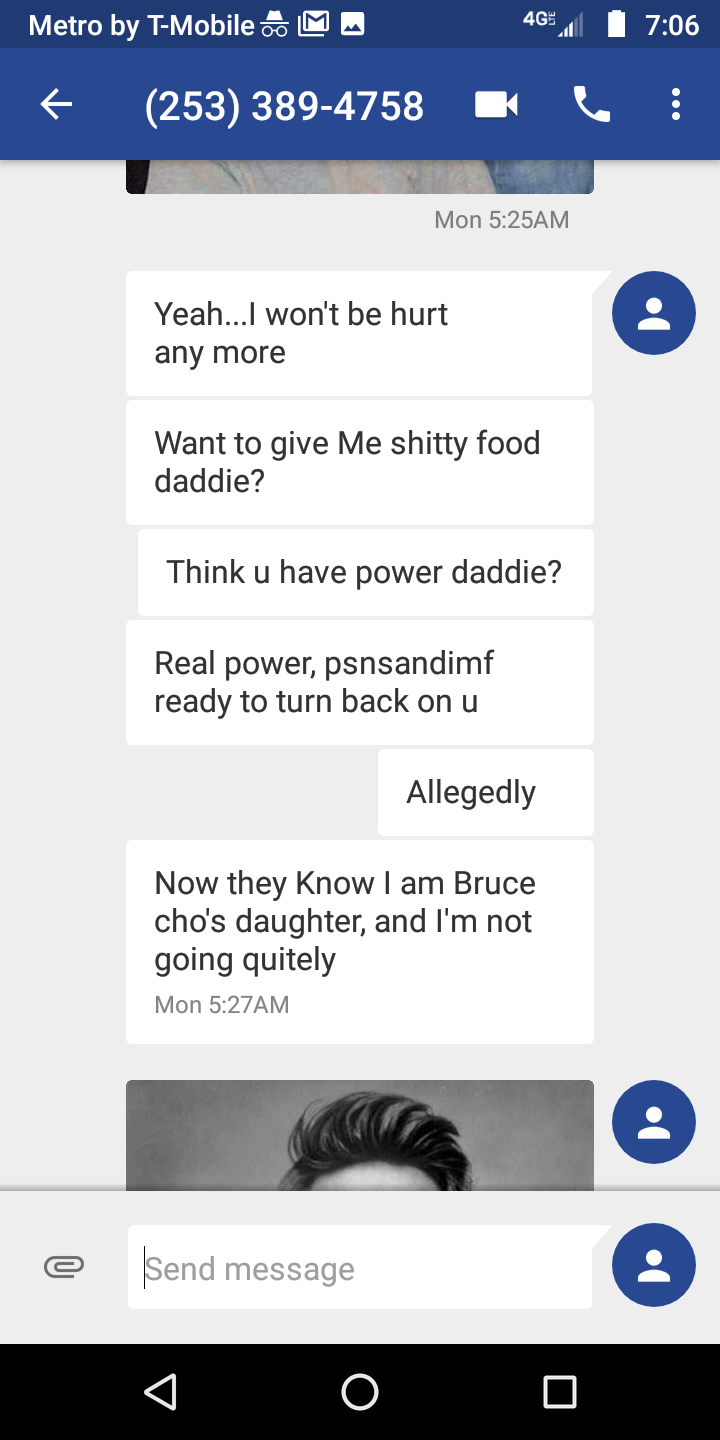
Task: Tap the contact avatar beside the Allegedly reply
Action: (x=654, y=313)
